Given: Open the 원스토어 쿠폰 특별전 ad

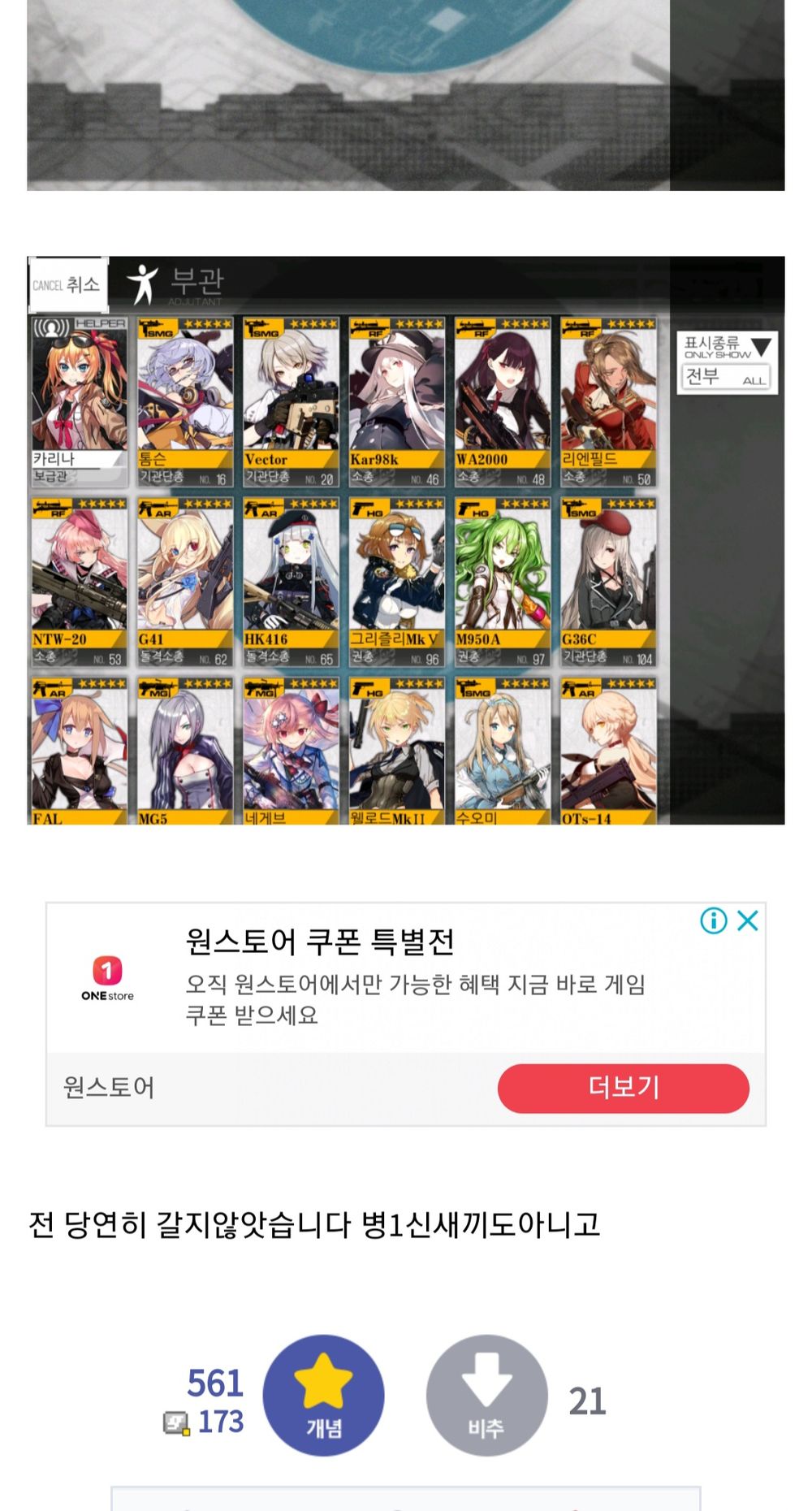Looking at the screenshot, I should [320, 942].
